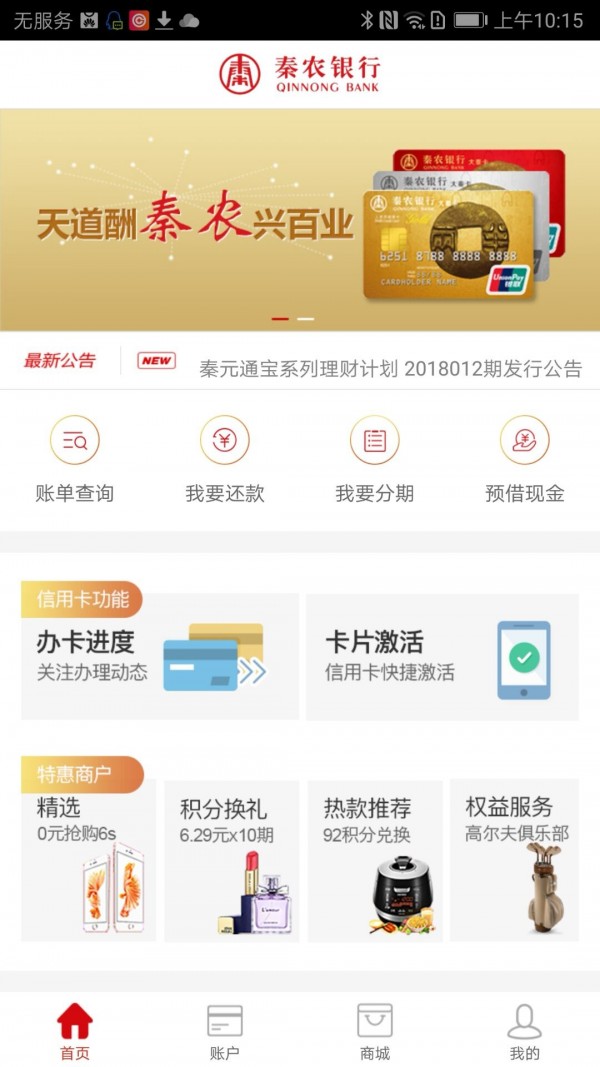Image resolution: width=600 pixels, height=1067 pixels.
Task: Open the 天道酬秦农 promotional banner
Action: pyautogui.click(x=300, y=220)
